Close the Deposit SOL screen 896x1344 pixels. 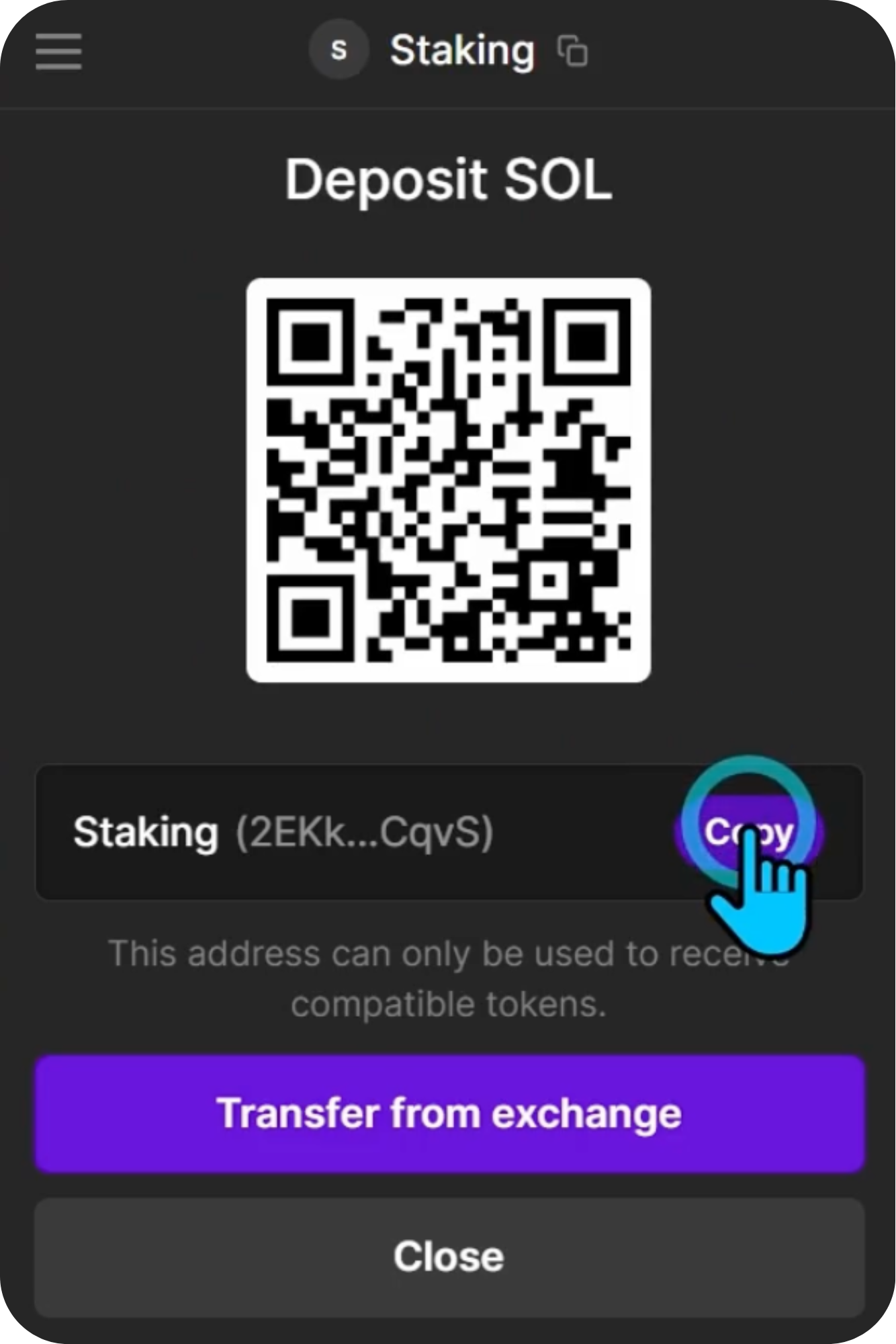click(x=449, y=1257)
